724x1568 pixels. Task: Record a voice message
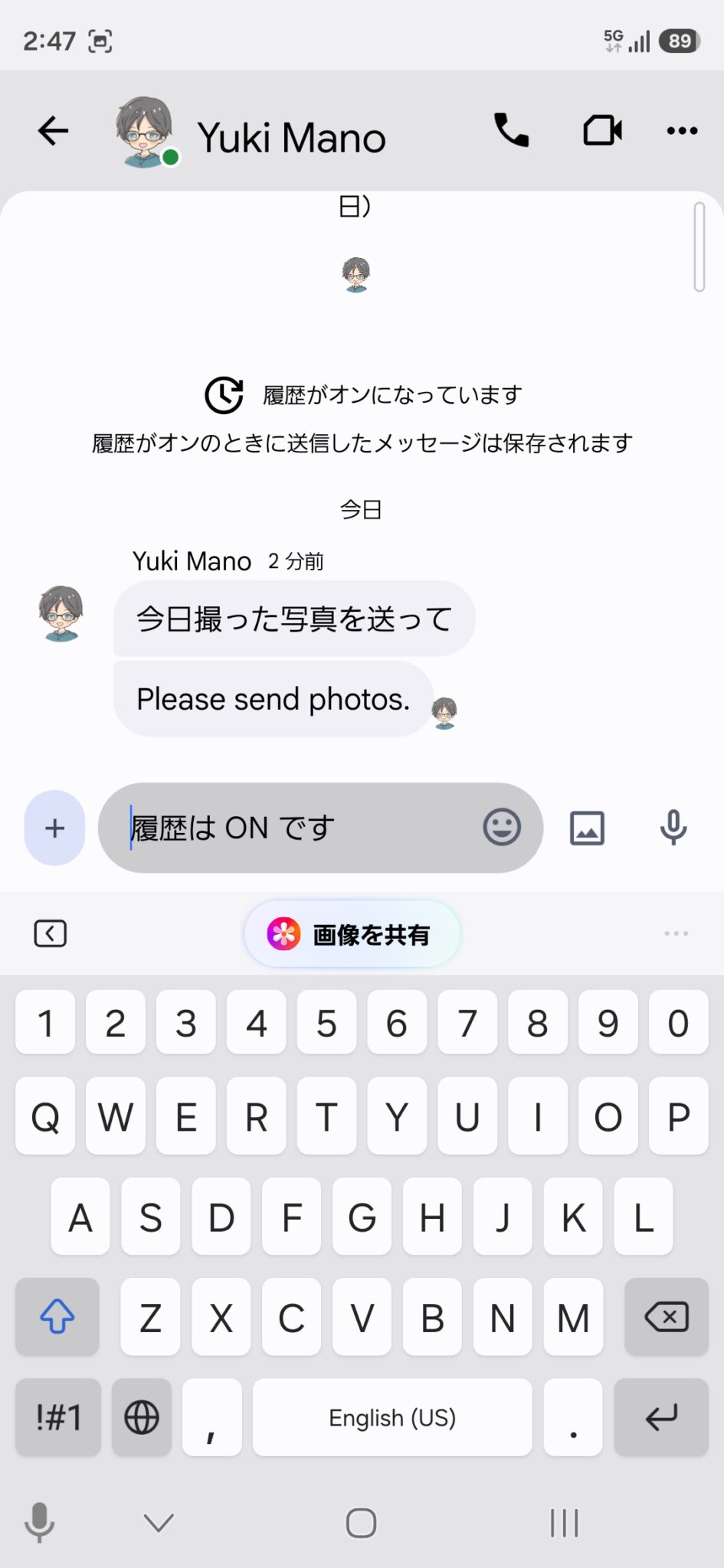(673, 828)
